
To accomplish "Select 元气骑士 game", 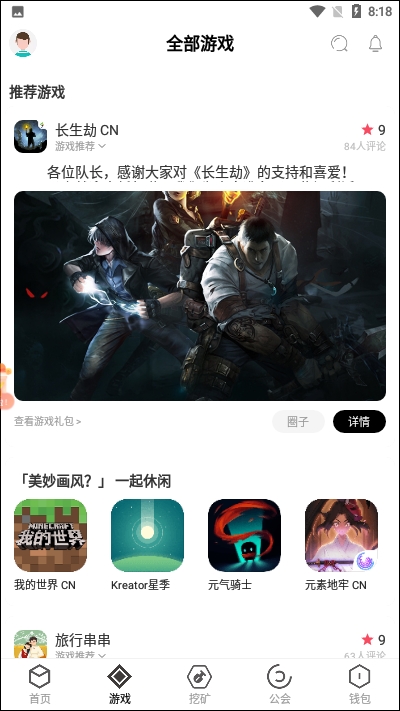I will (x=244, y=545).
